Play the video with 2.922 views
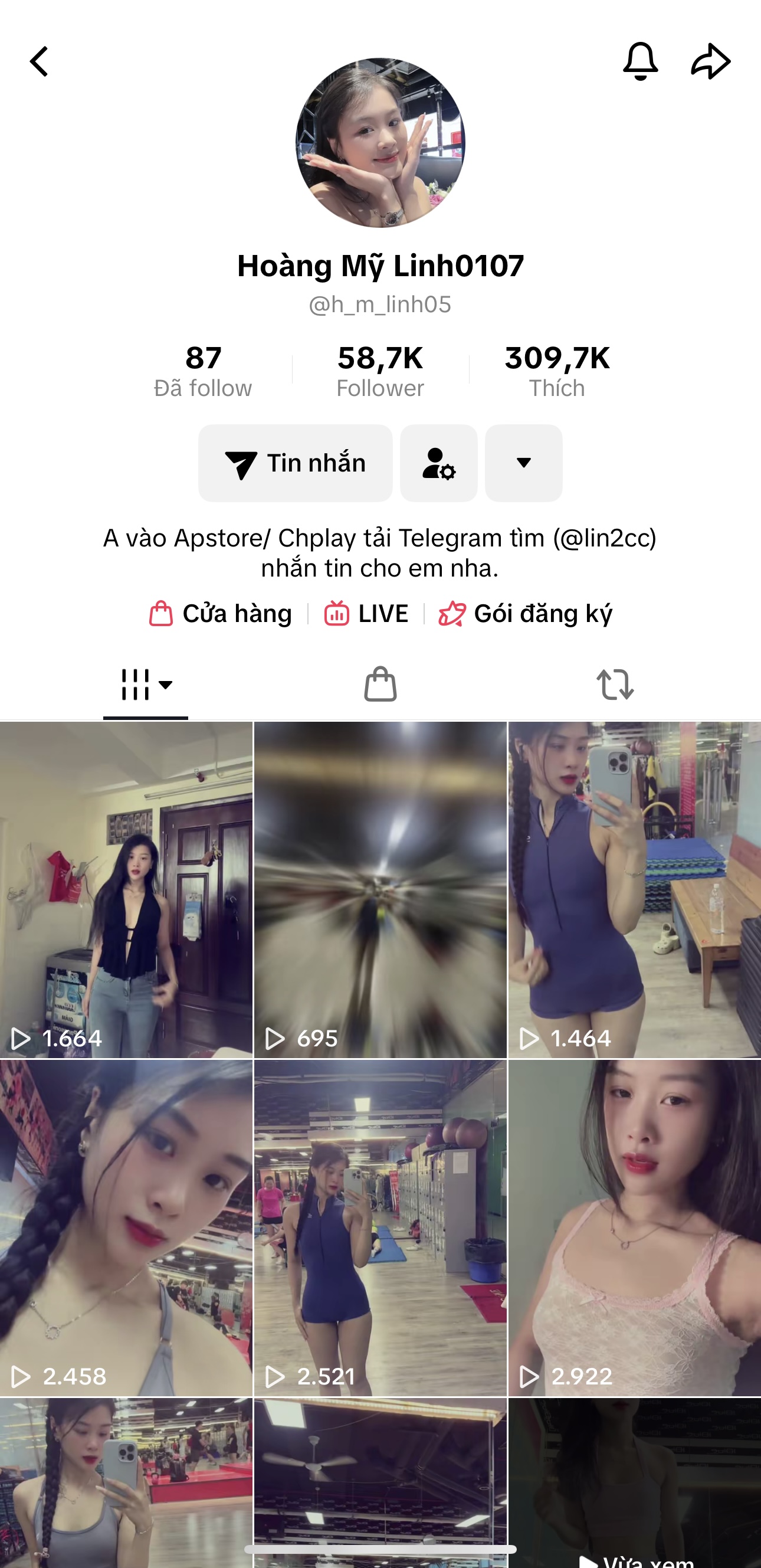 (635, 1227)
